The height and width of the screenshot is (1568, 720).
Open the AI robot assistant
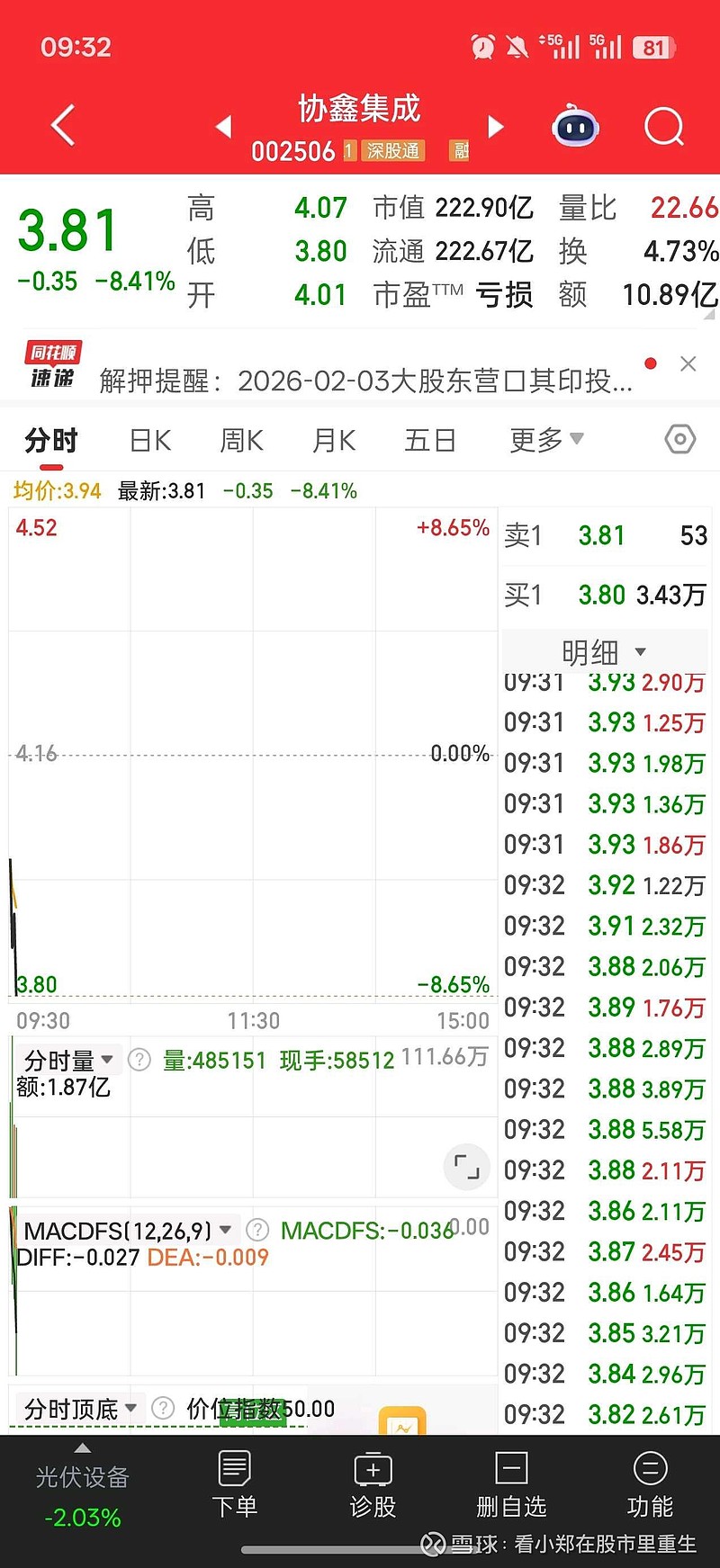(x=575, y=126)
